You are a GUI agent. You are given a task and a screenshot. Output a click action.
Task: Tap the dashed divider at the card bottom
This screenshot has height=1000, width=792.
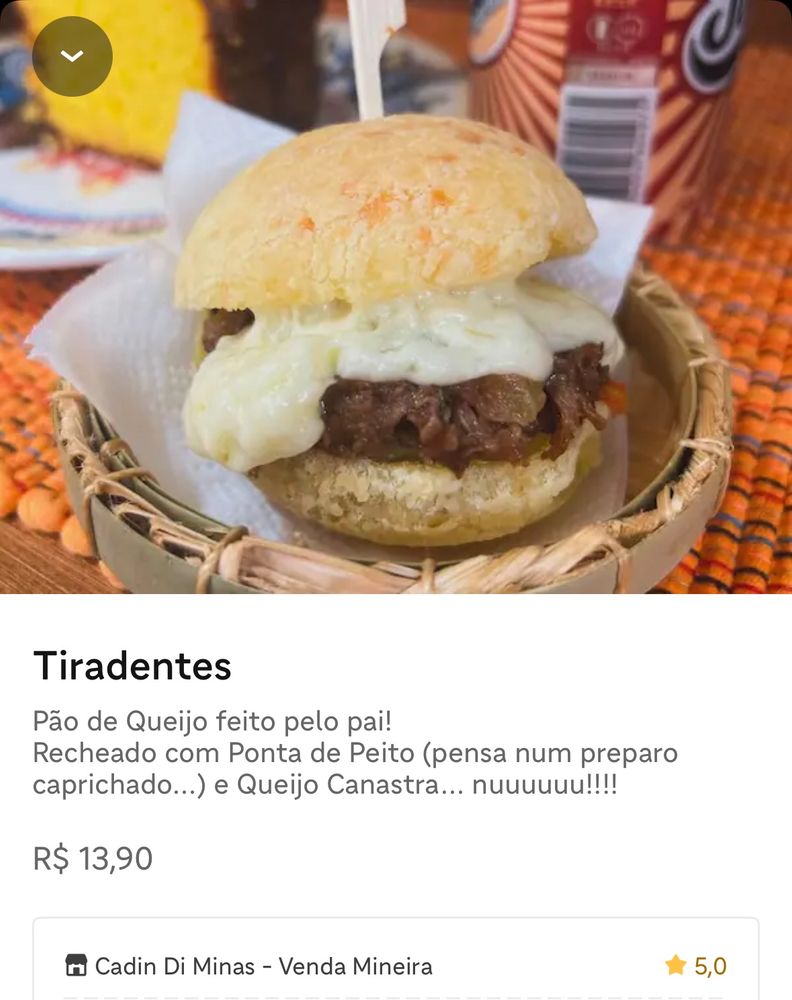pos(396,996)
